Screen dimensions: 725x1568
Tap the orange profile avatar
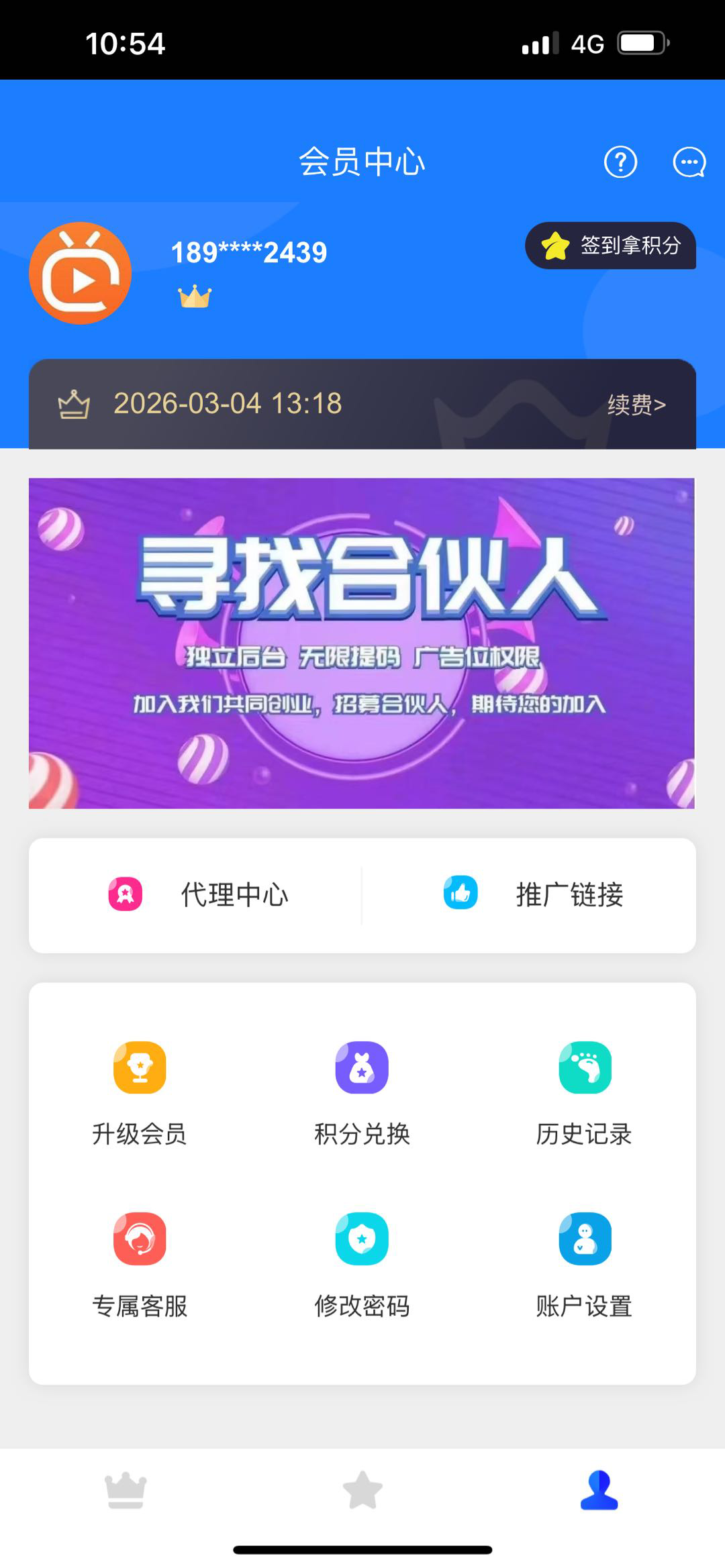[80, 273]
